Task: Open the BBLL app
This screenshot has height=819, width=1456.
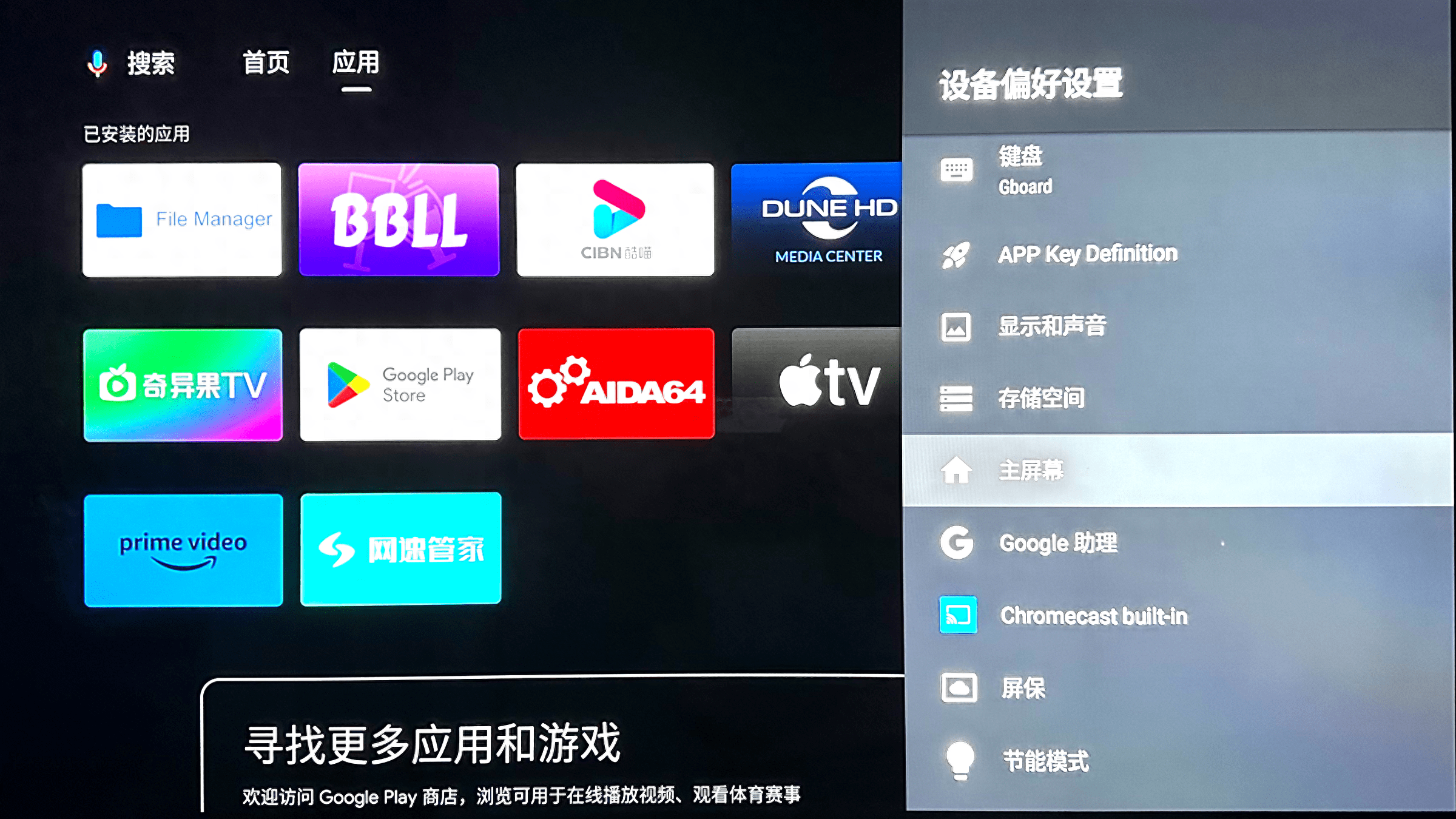Action: tap(399, 220)
